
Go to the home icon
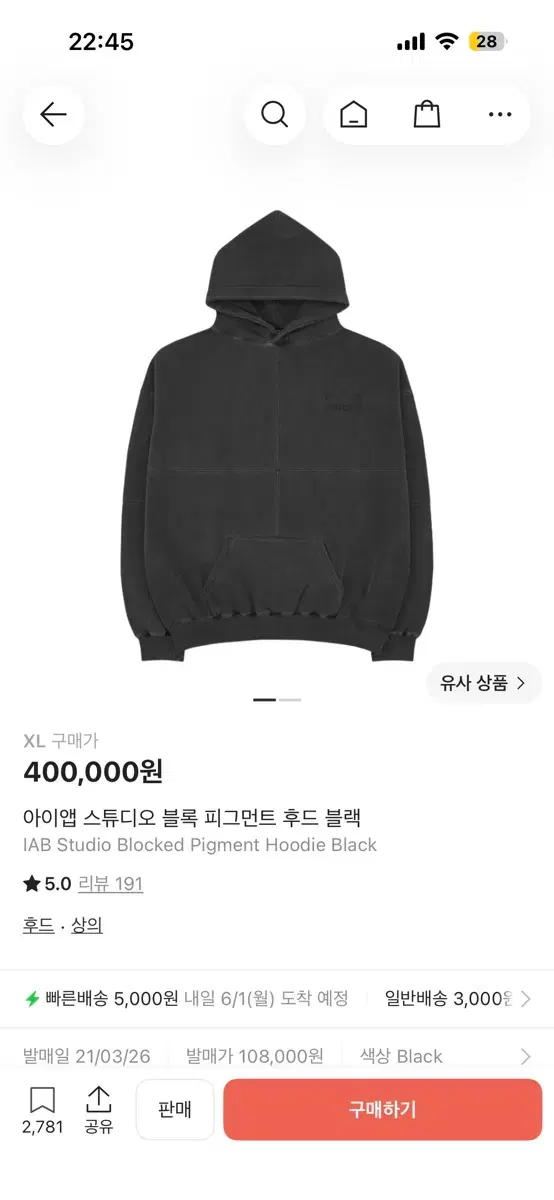(x=354, y=115)
